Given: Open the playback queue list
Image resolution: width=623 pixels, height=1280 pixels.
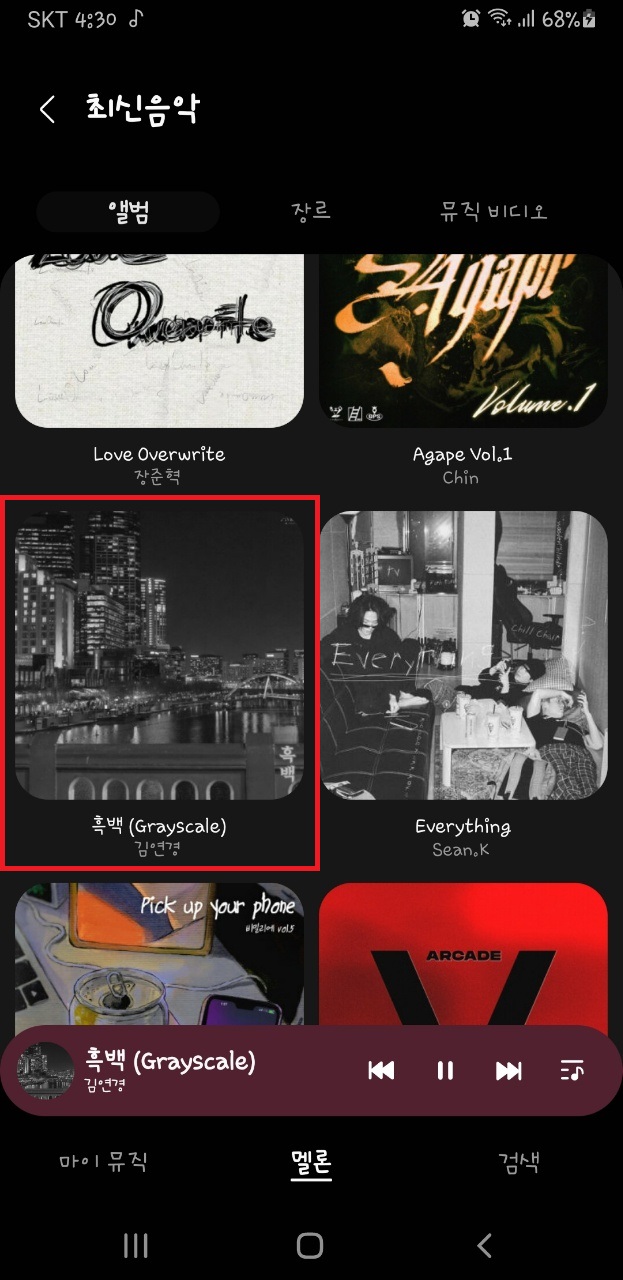Looking at the screenshot, I should tap(572, 1071).
